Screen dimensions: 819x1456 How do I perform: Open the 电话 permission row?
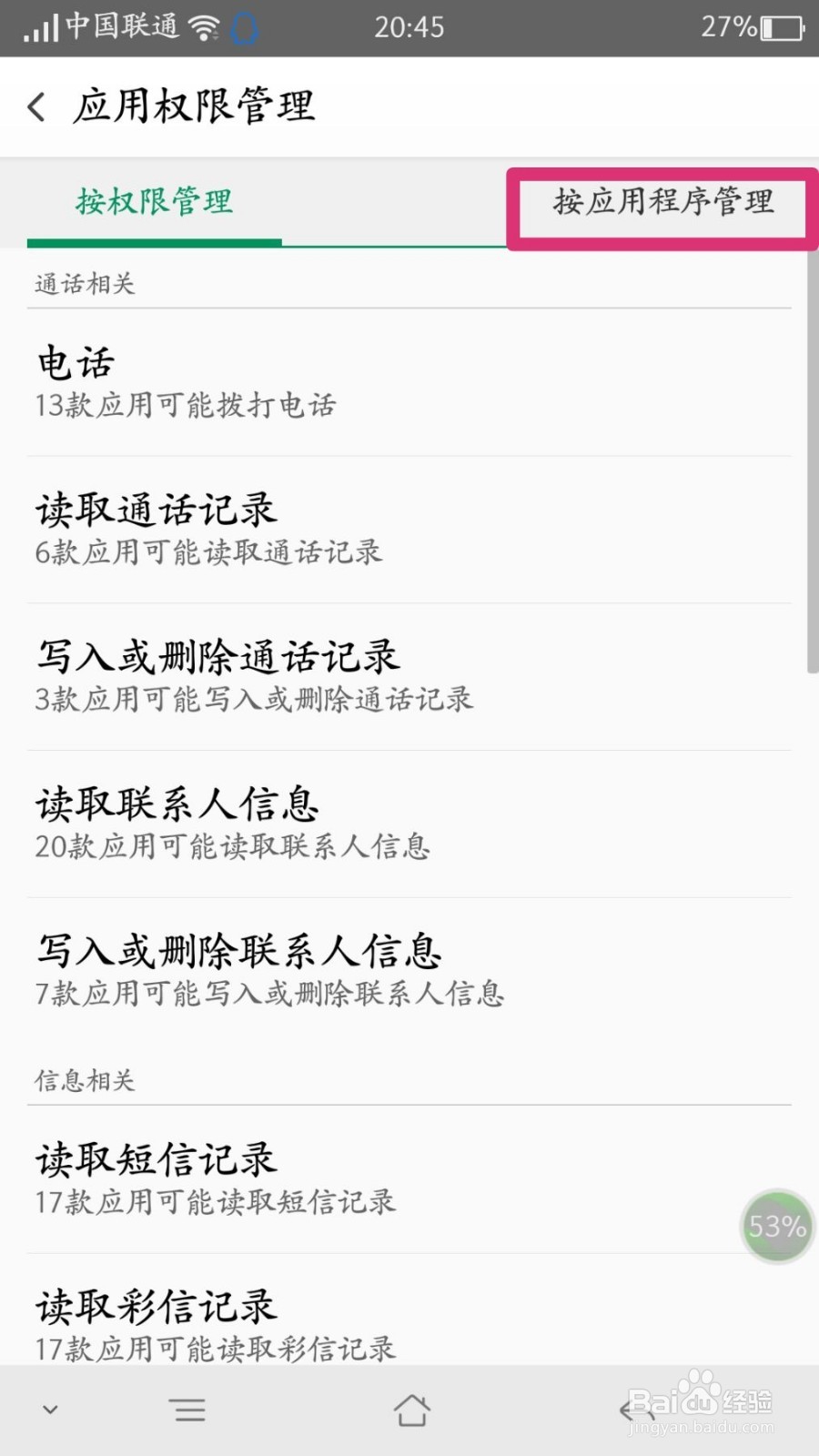click(409, 382)
